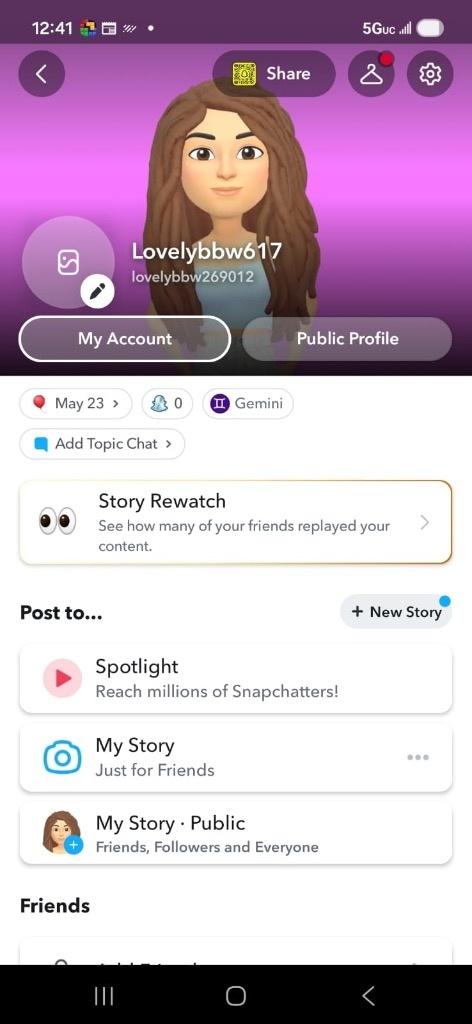Open the May 23 birthday chip
Screen dimensions: 472x1024
(76, 404)
